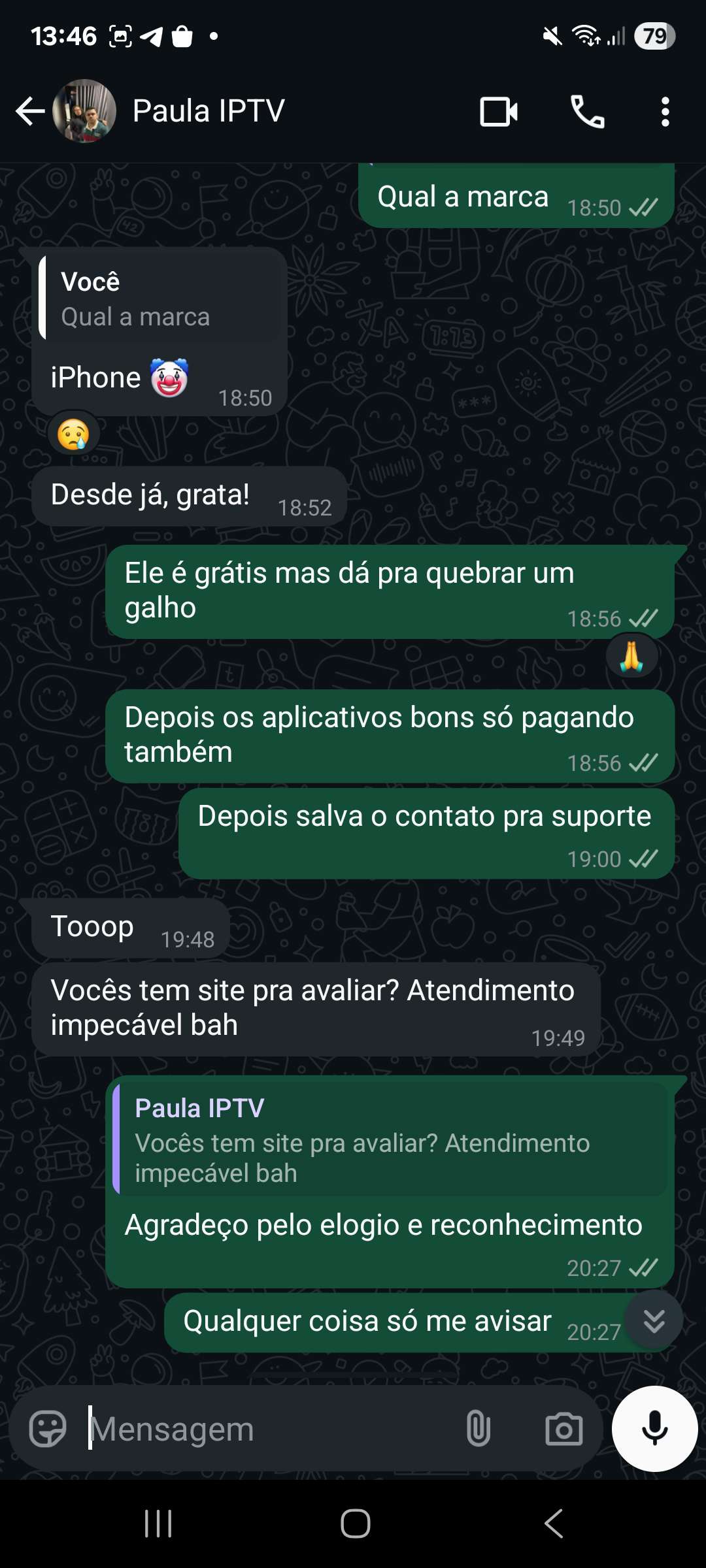Screen dimensions: 706x1568
Task: Open the camera to send a photo
Action: [563, 1429]
